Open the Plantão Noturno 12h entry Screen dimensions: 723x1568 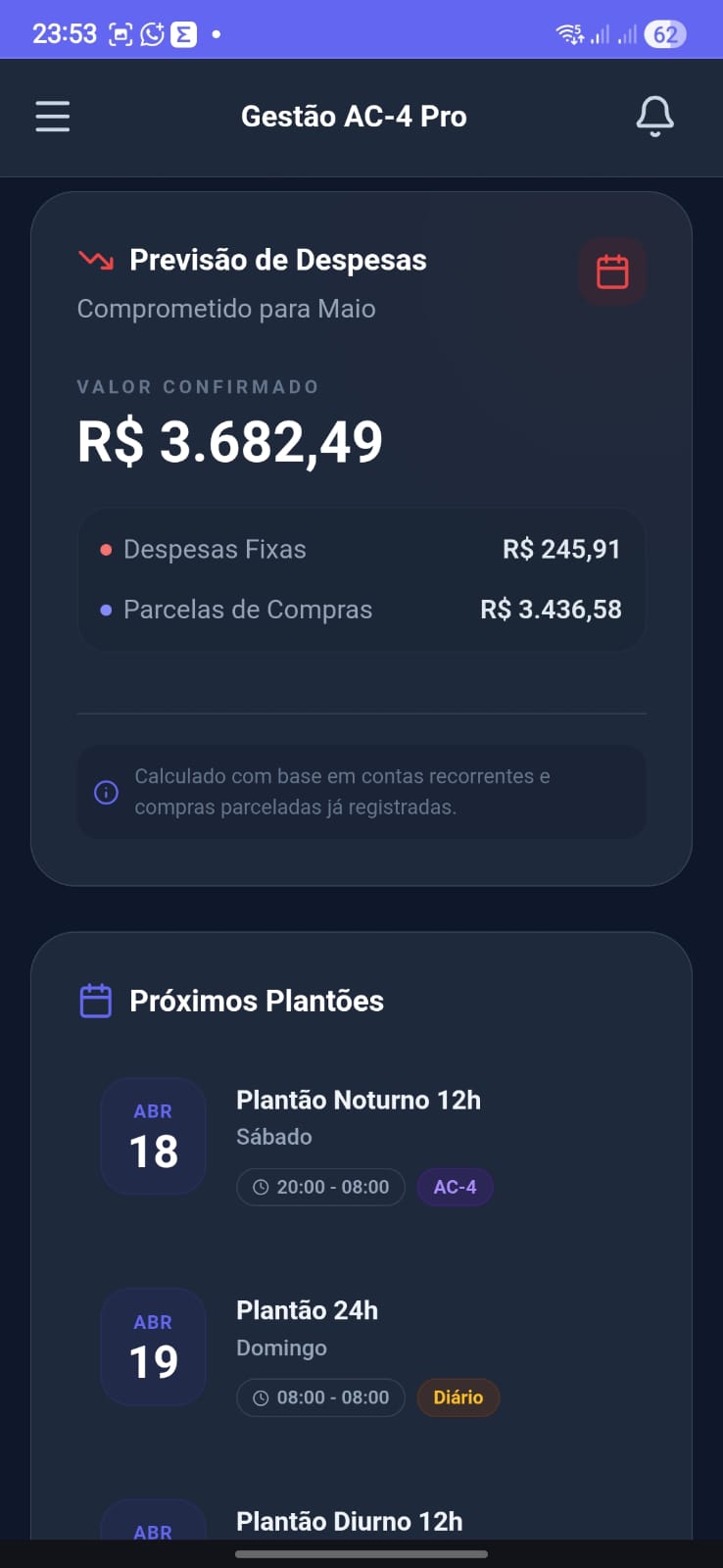click(359, 1100)
